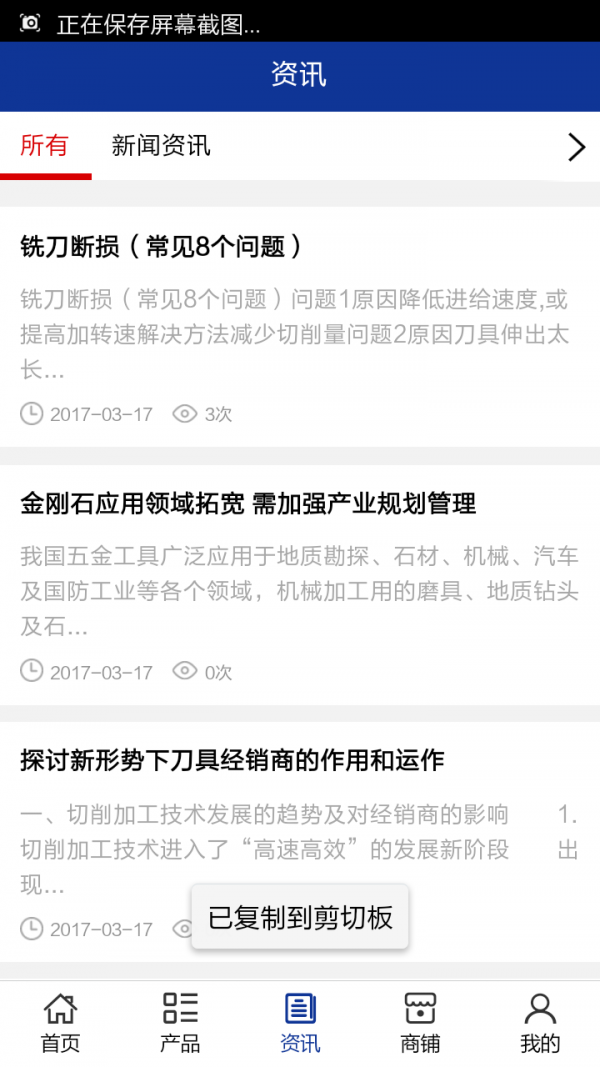Expand more categories with the right arrow
The image size is (600, 1067).
click(x=575, y=147)
